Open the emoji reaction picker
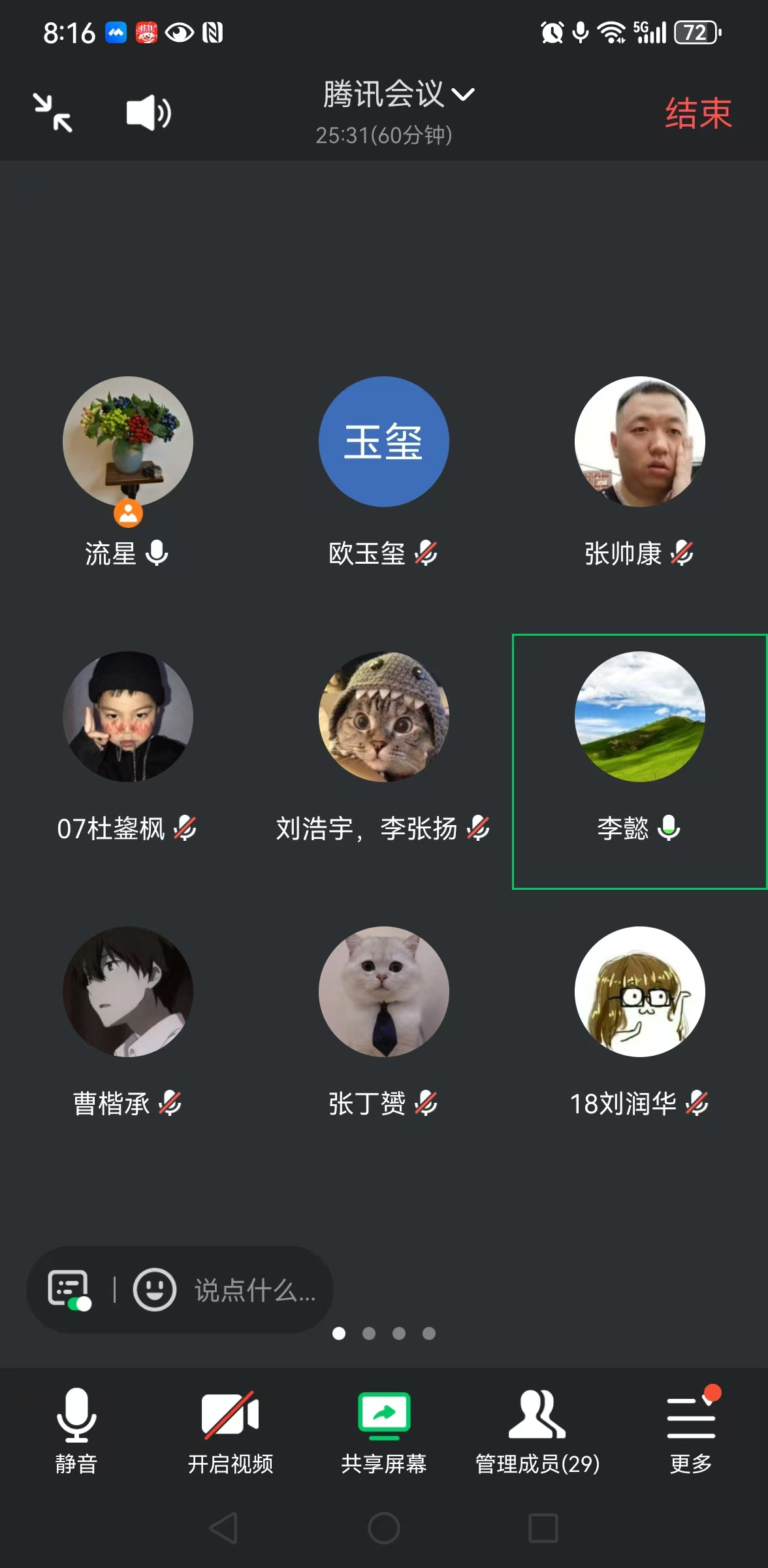This screenshot has width=768, height=1568. 155,1290
